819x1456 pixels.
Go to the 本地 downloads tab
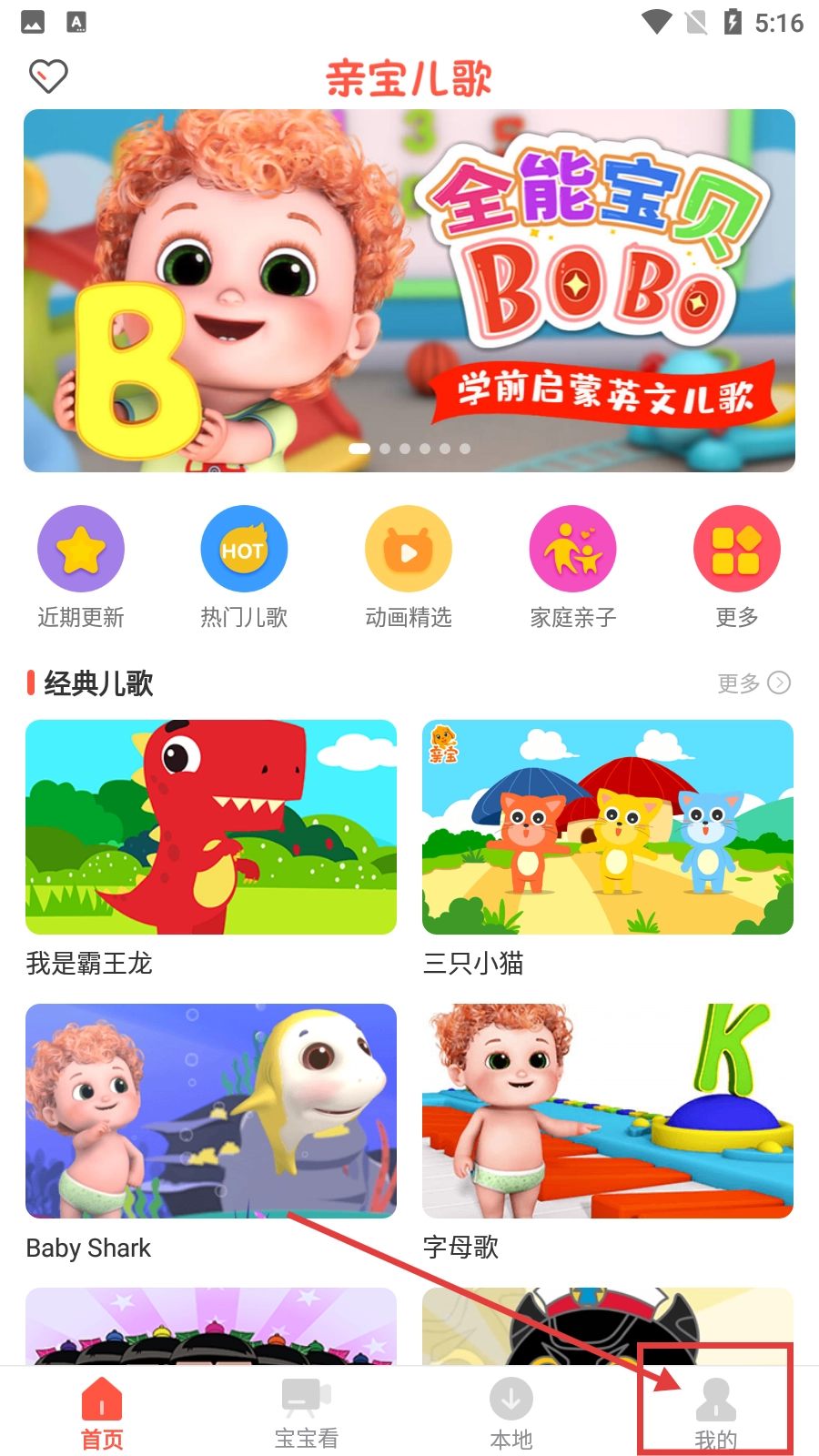[x=511, y=1412]
